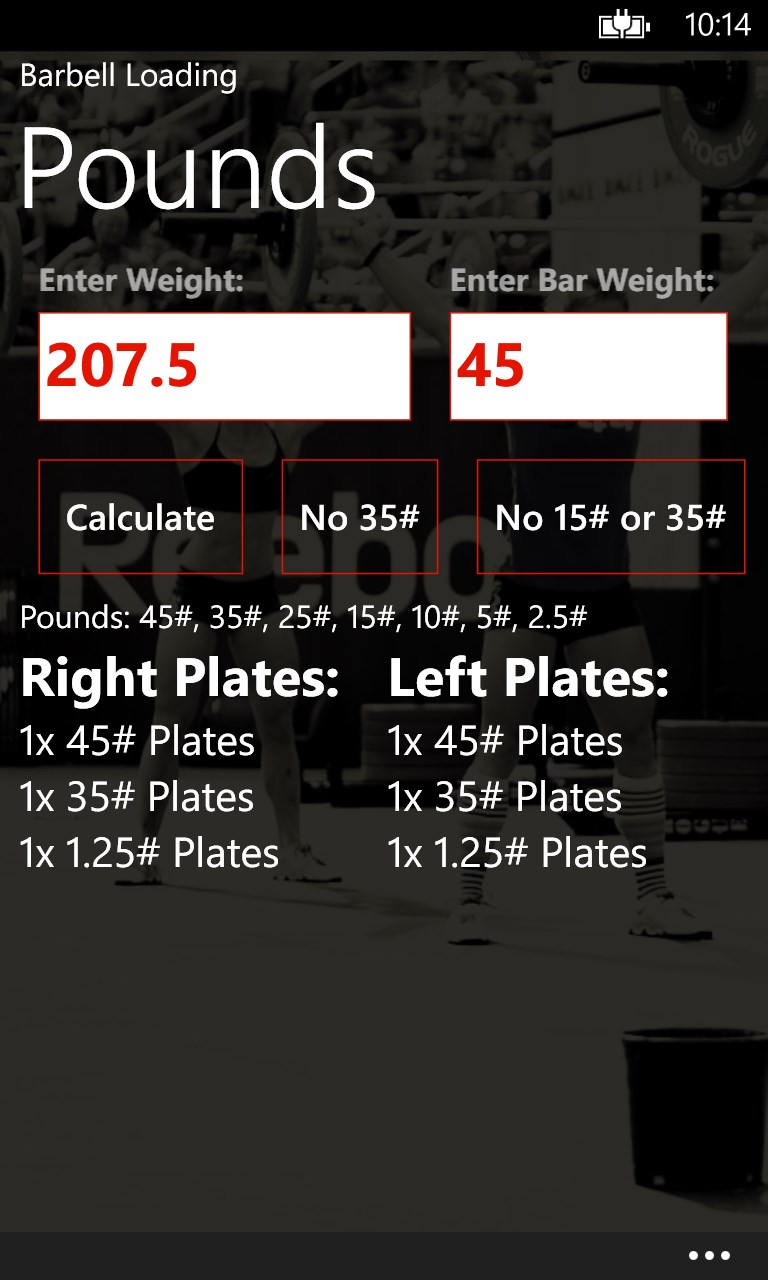Click the available plates list text
Viewport: 768px width, 1280px height.
(303, 618)
